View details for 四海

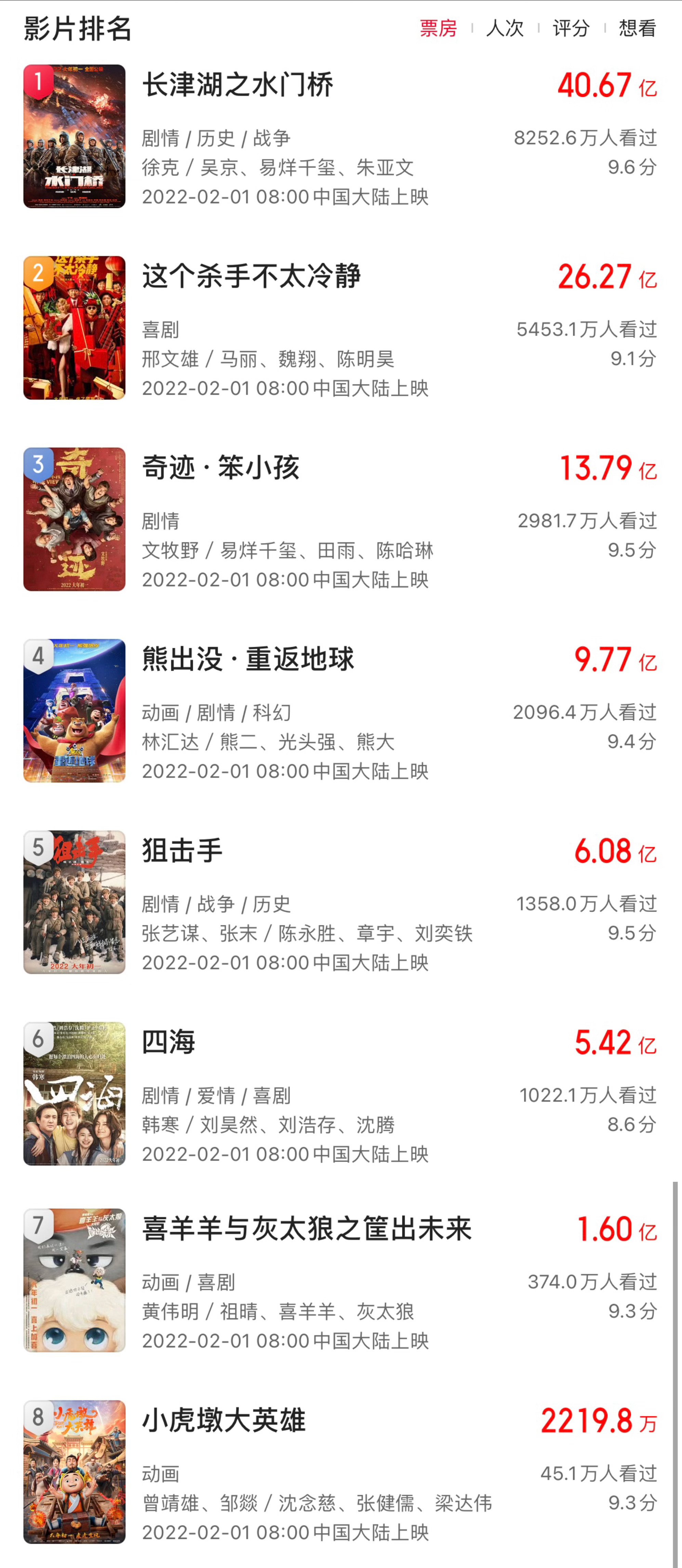[169, 1042]
